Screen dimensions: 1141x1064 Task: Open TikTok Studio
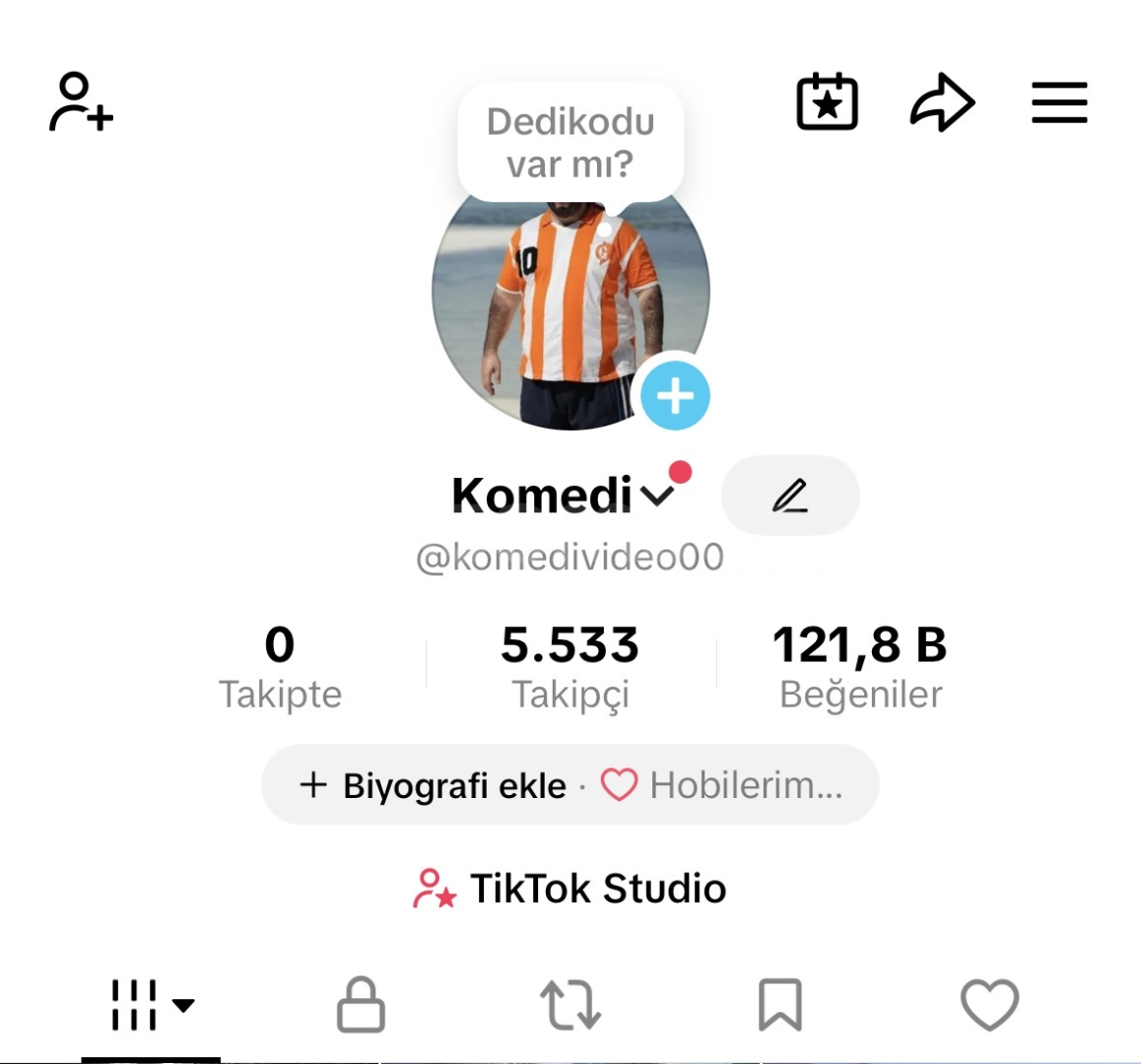click(x=570, y=888)
